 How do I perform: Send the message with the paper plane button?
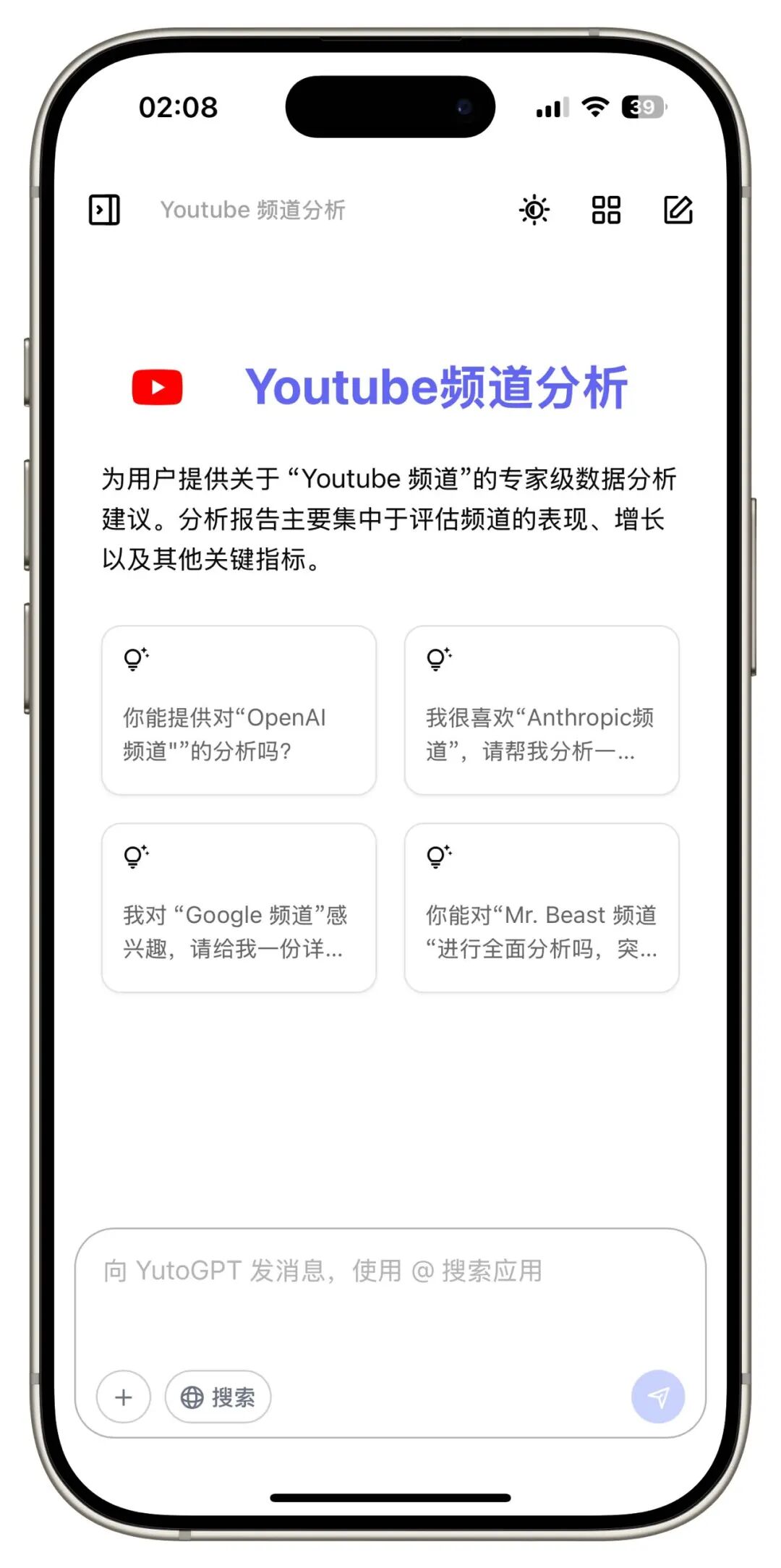coord(657,1397)
